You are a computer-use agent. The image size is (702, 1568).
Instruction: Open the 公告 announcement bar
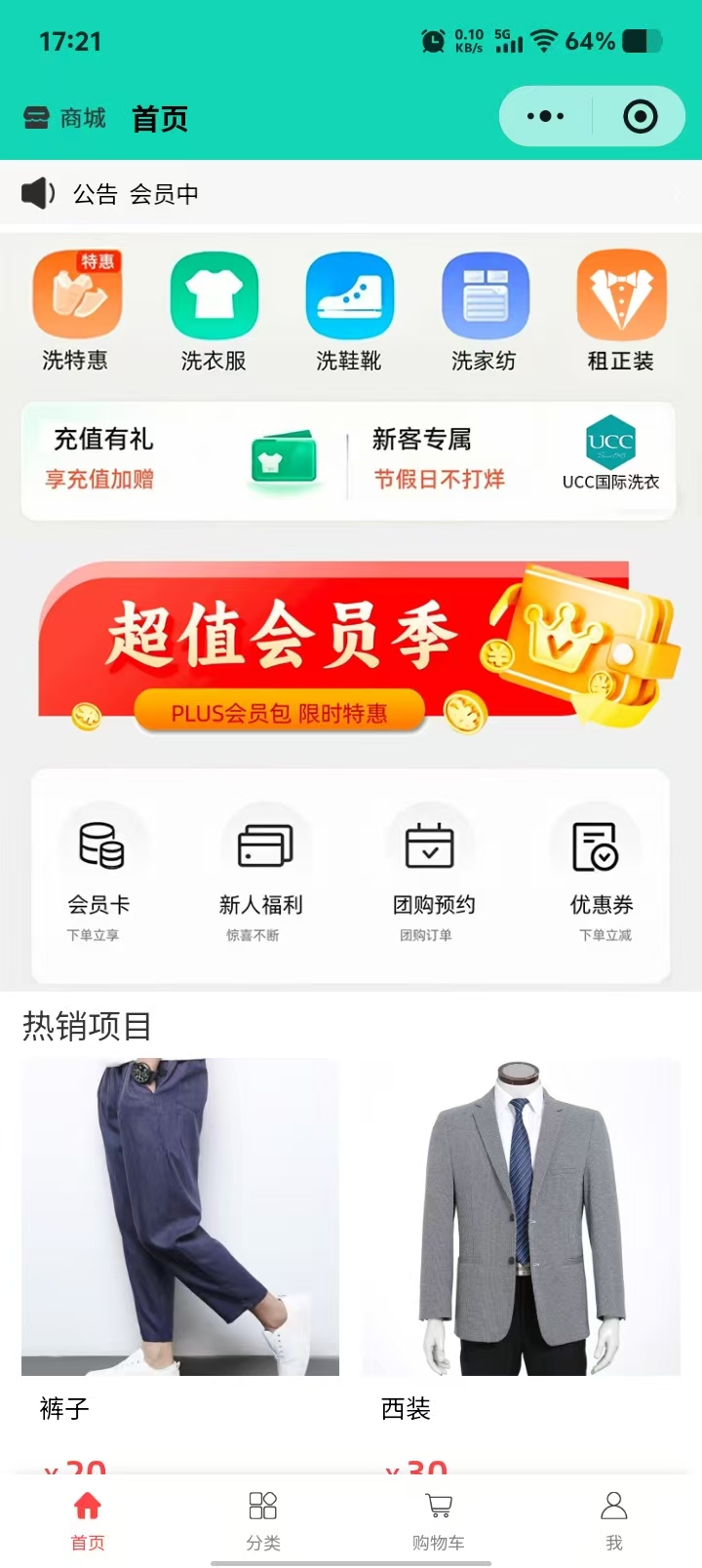[x=351, y=194]
